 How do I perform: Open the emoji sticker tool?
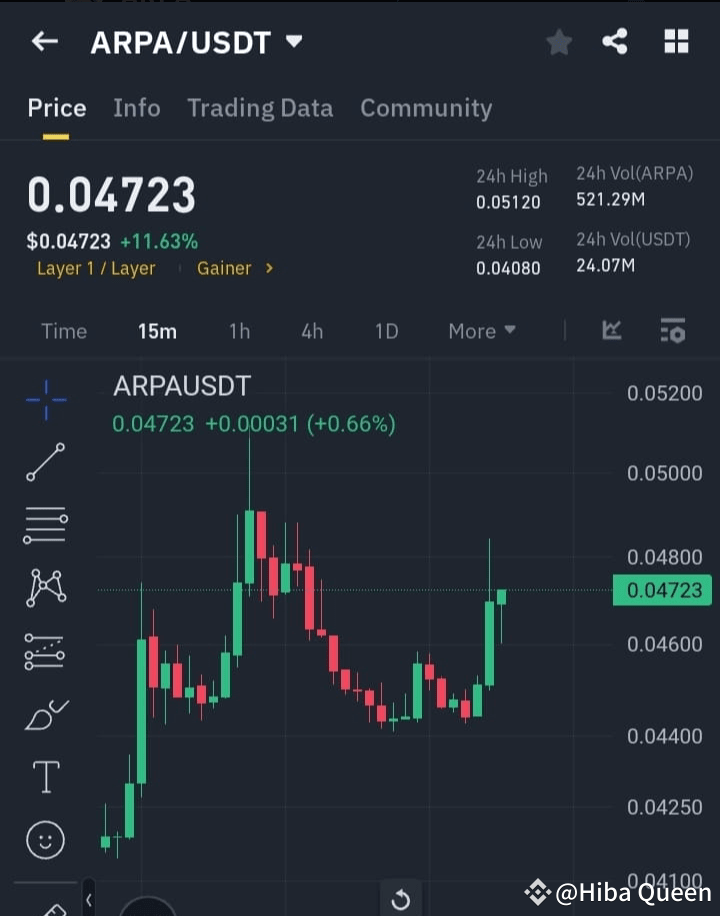click(44, 840)
